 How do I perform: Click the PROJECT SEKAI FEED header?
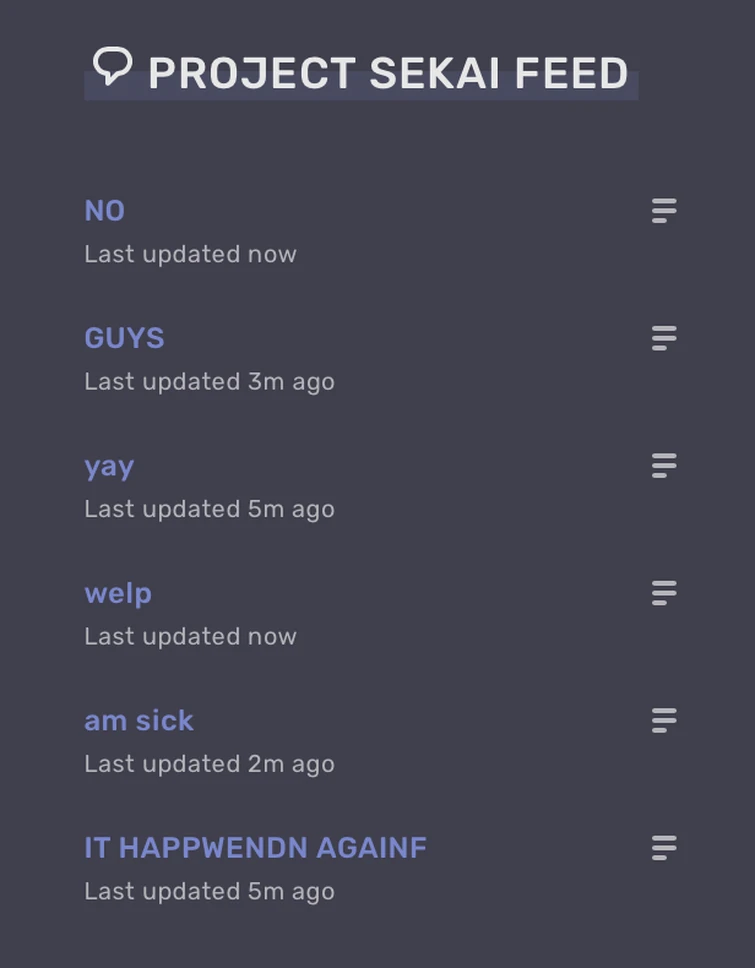pos(388,71)
